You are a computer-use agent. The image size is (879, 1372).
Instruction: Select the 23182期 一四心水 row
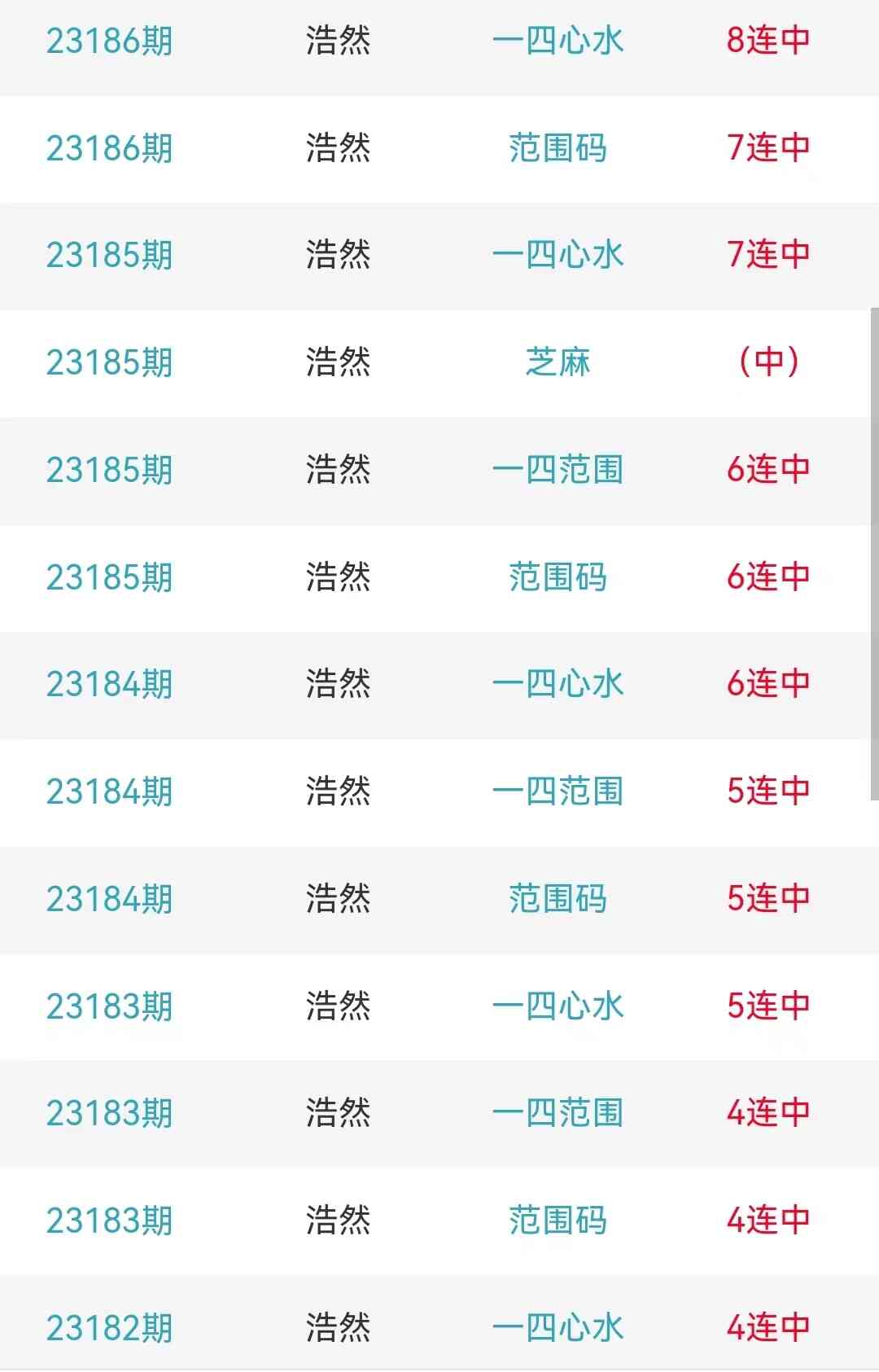pos(558,1328)
